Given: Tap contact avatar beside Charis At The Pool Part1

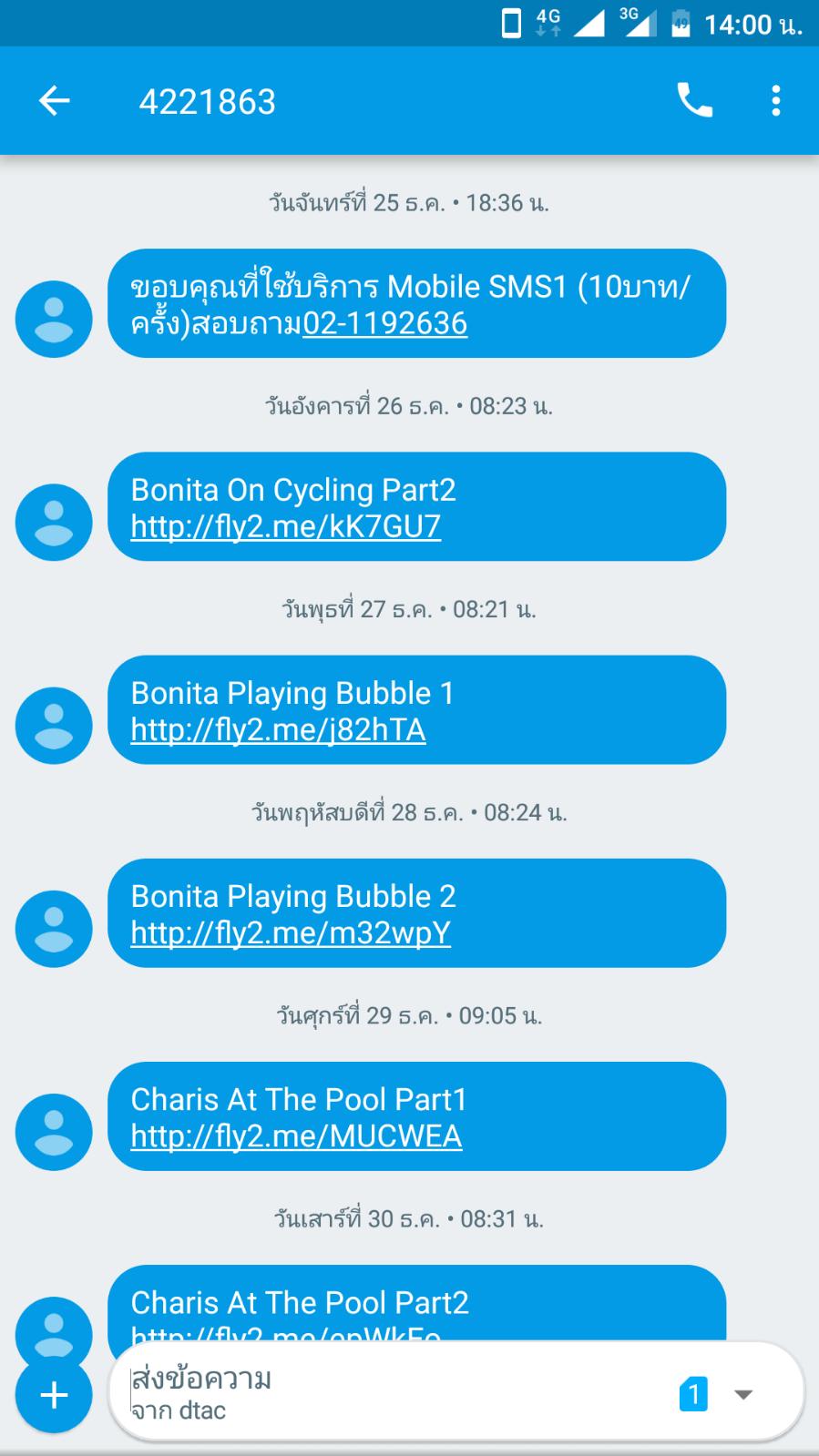Looking at the screenshot, I should pyautogui.click(x=54, y=1132).
